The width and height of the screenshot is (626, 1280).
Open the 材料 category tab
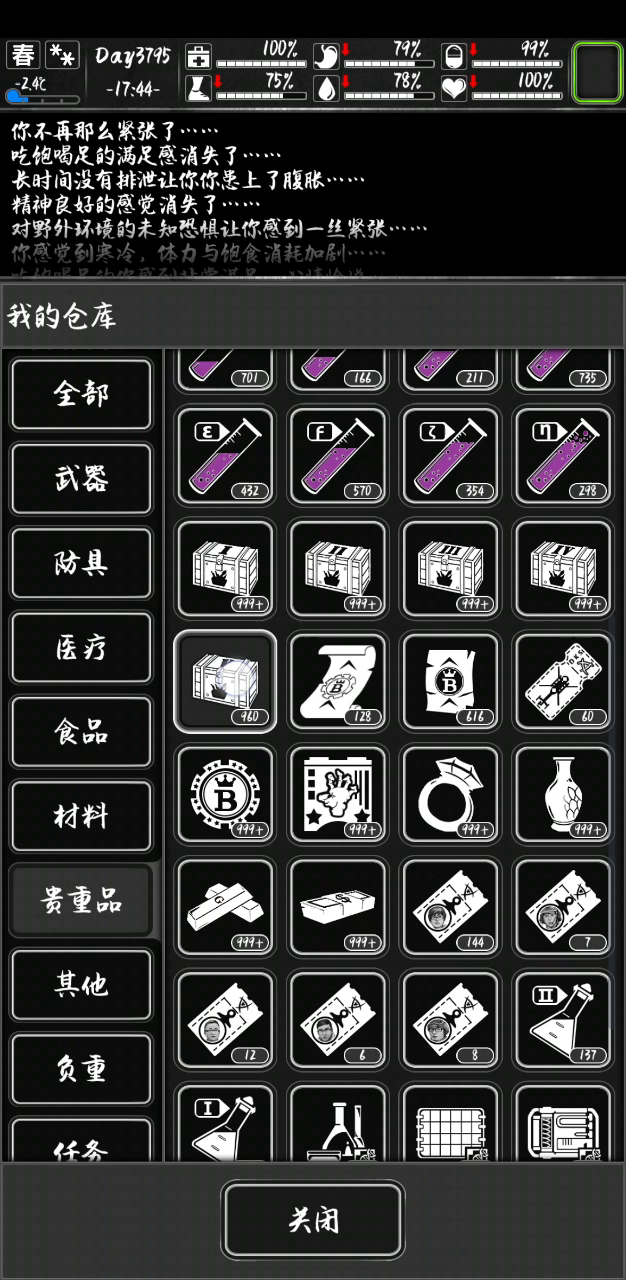[x=81, y=816]
